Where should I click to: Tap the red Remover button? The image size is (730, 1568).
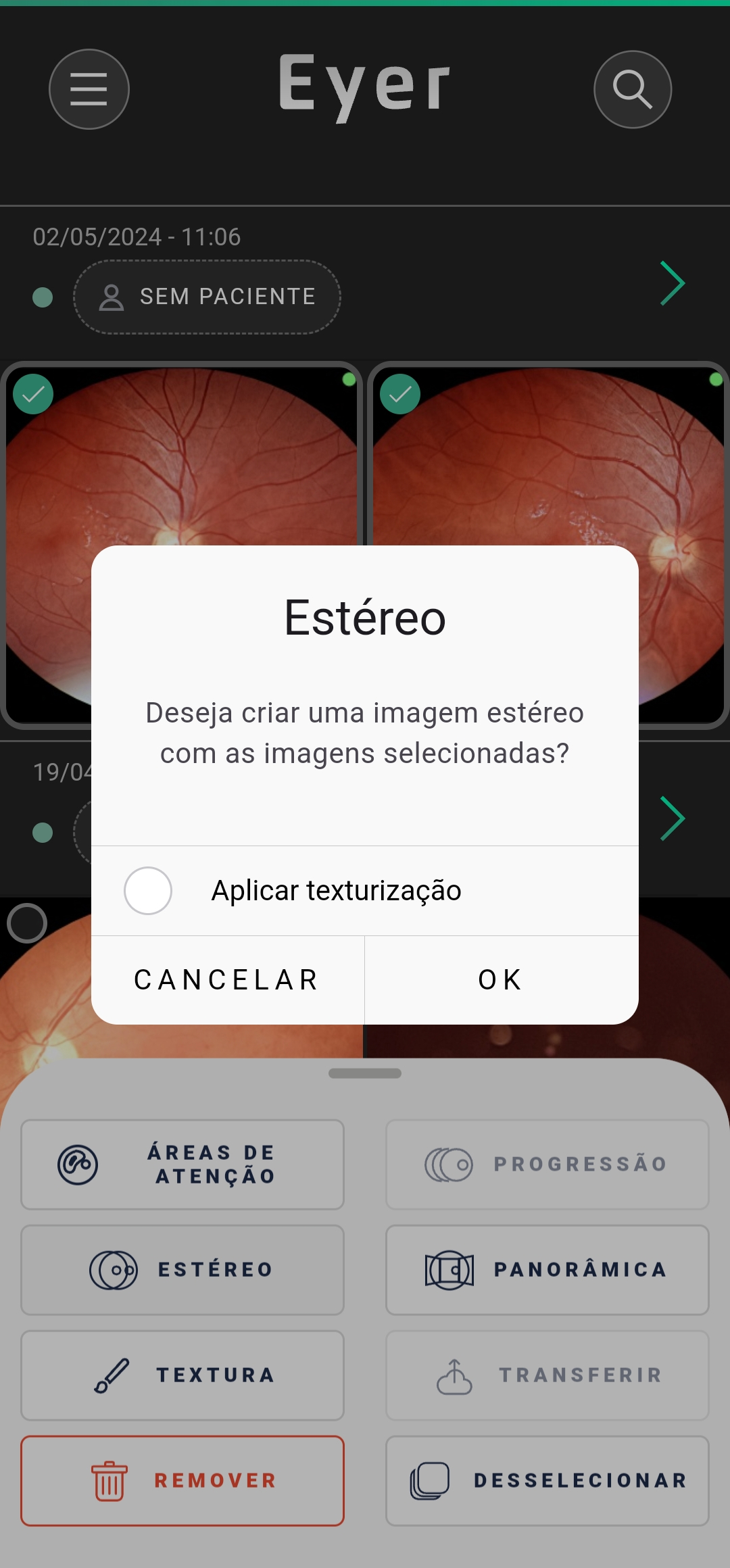[182, 1481]
